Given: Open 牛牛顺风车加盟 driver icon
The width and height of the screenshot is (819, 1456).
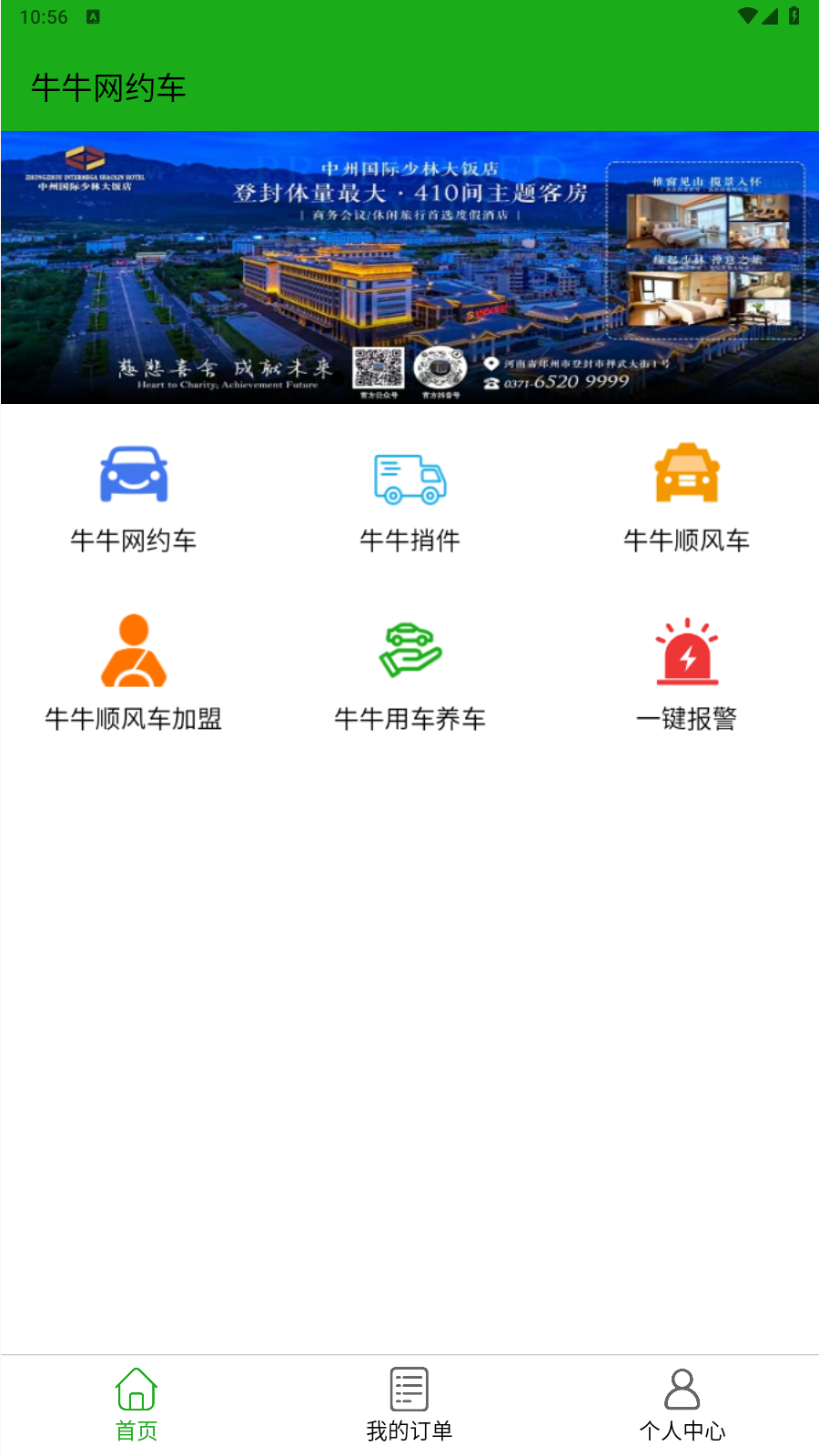Looking at the screenshot, I should tap(133, 650).
